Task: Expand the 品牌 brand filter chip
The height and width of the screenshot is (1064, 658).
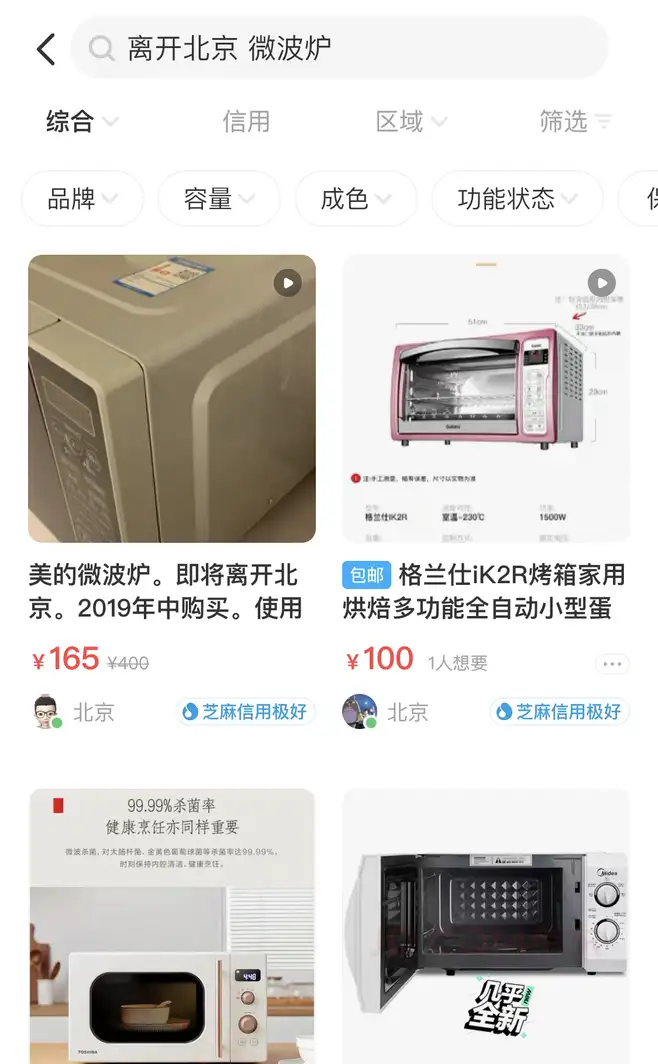Action: (x=83, y=199)
